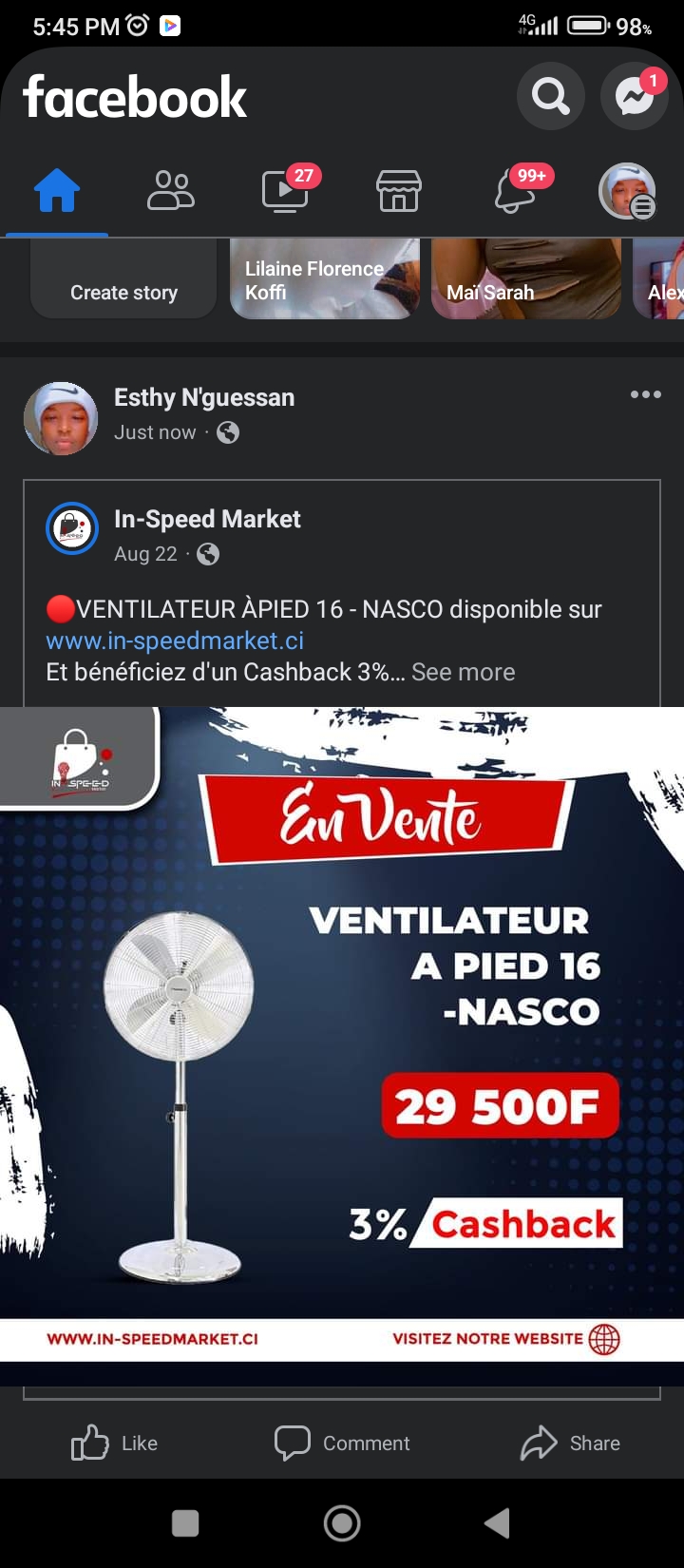684x1568 pixels.
Task: Open the post options three-dot menu
Action: coord(646,394)
